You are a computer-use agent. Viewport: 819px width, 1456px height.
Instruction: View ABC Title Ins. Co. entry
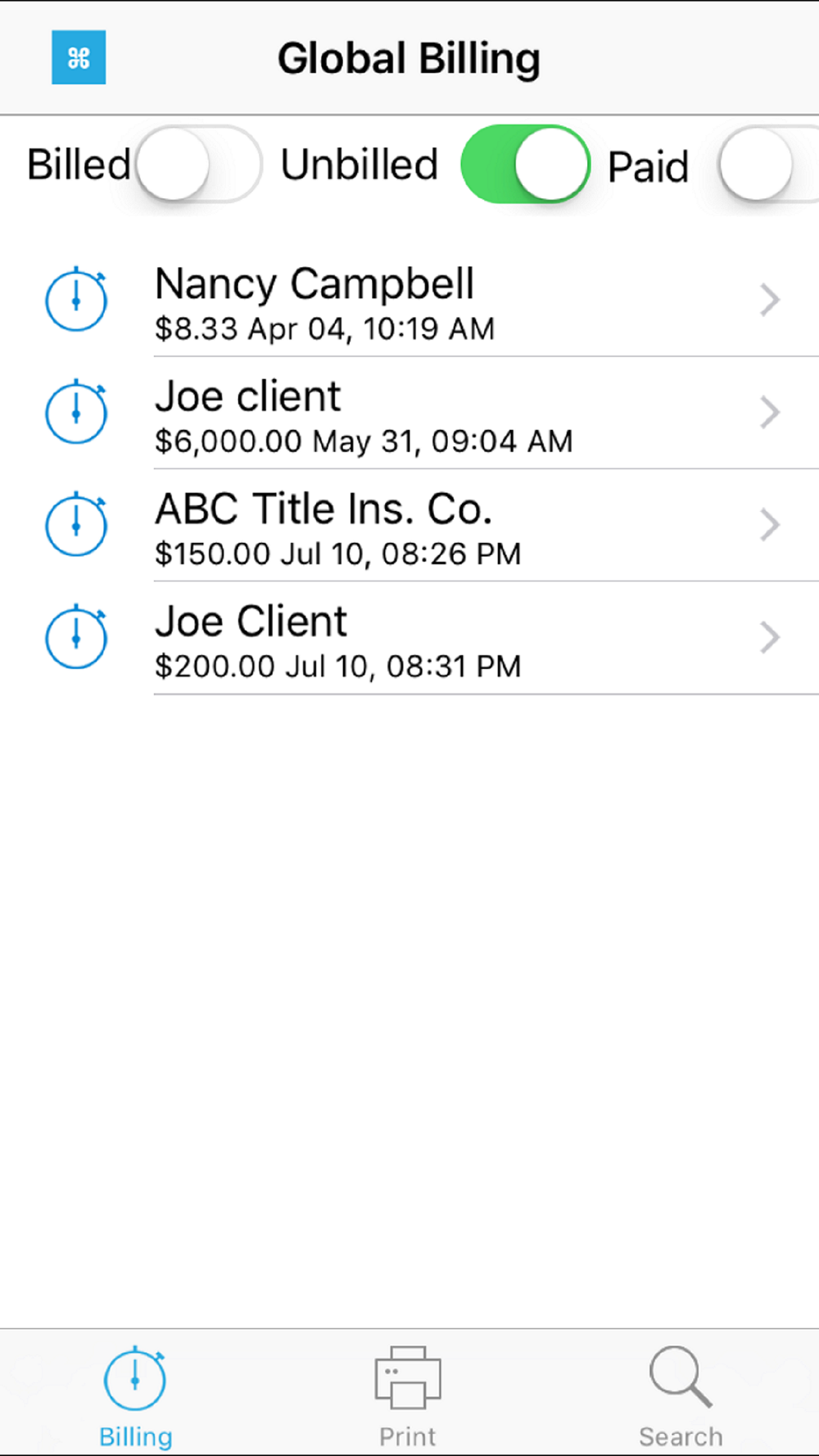[409, 525]
